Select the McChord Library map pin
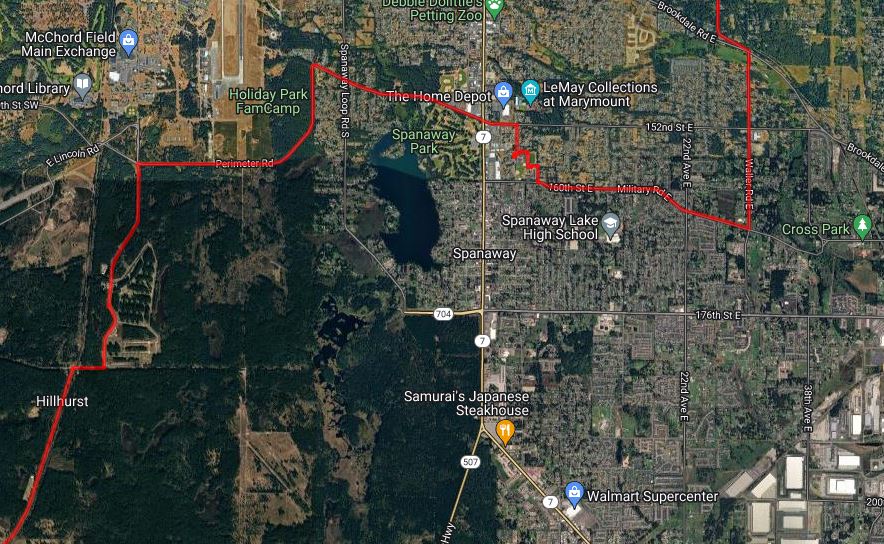Image resolution: width=884 pixels, height=544 pixels. (x=82, y=84)
